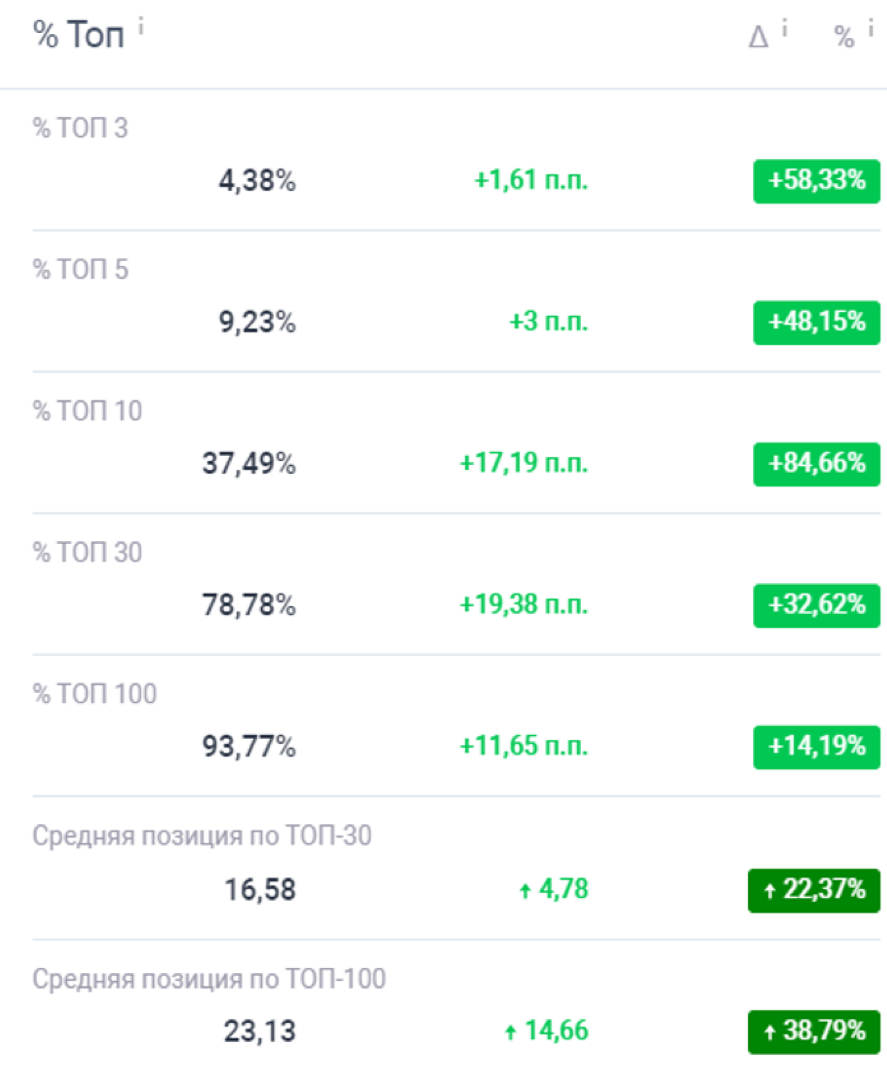Open the info tooltip next to % Топ
Screen dimensions: 887x1066
tap(141, 26)
